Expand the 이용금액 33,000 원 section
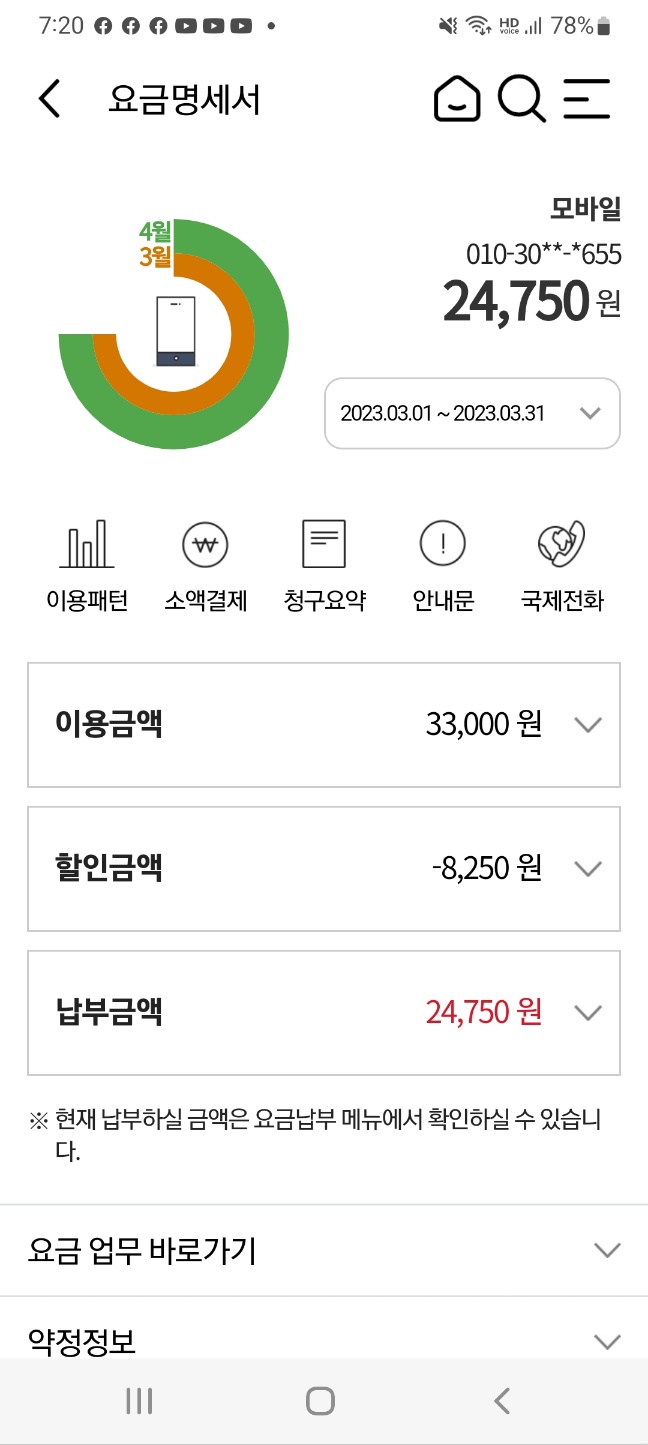The image size is (648, 1445). (324, 725)
